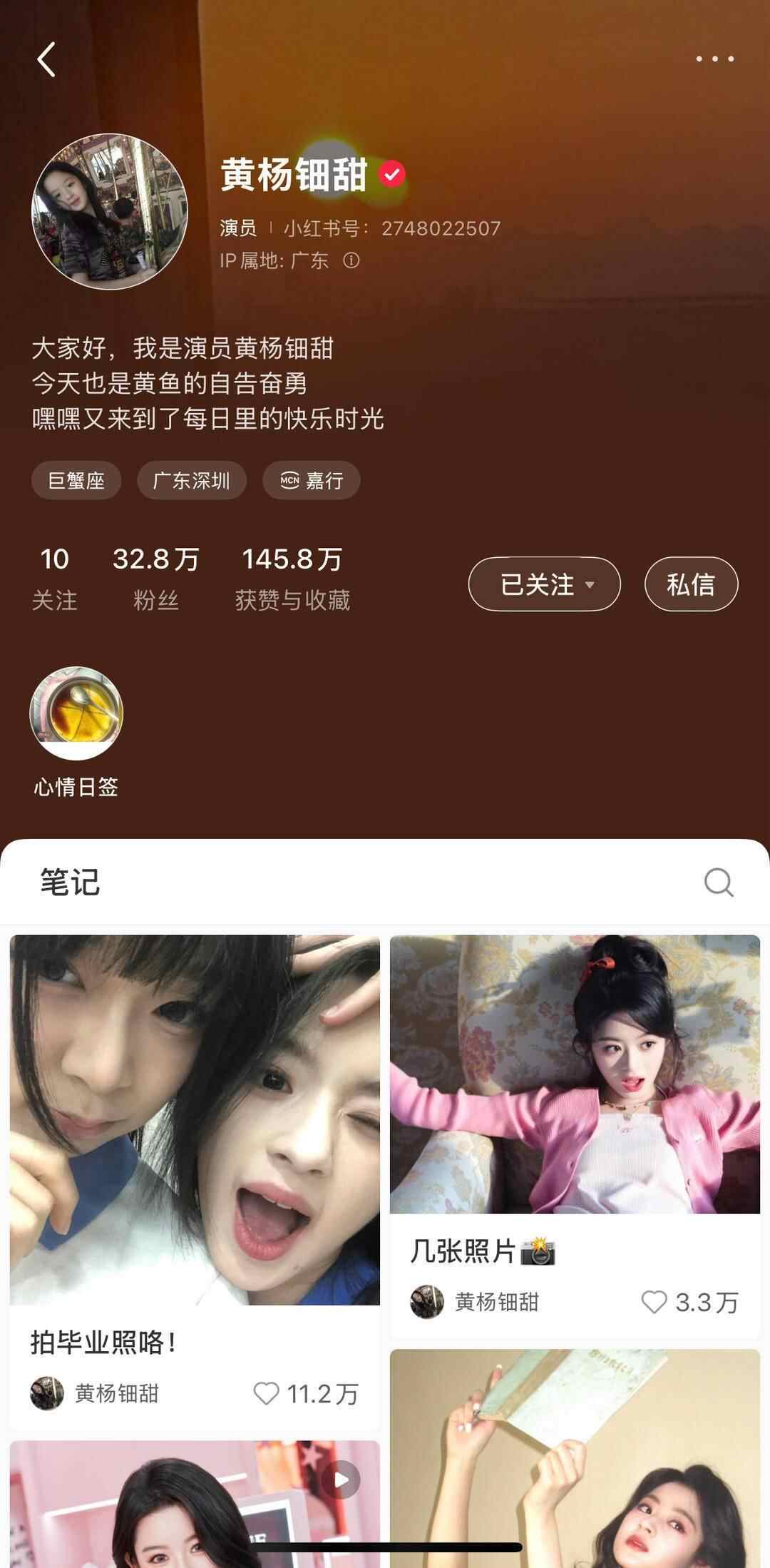Open the 嘉行 MCN chip

tap(311, 480)
